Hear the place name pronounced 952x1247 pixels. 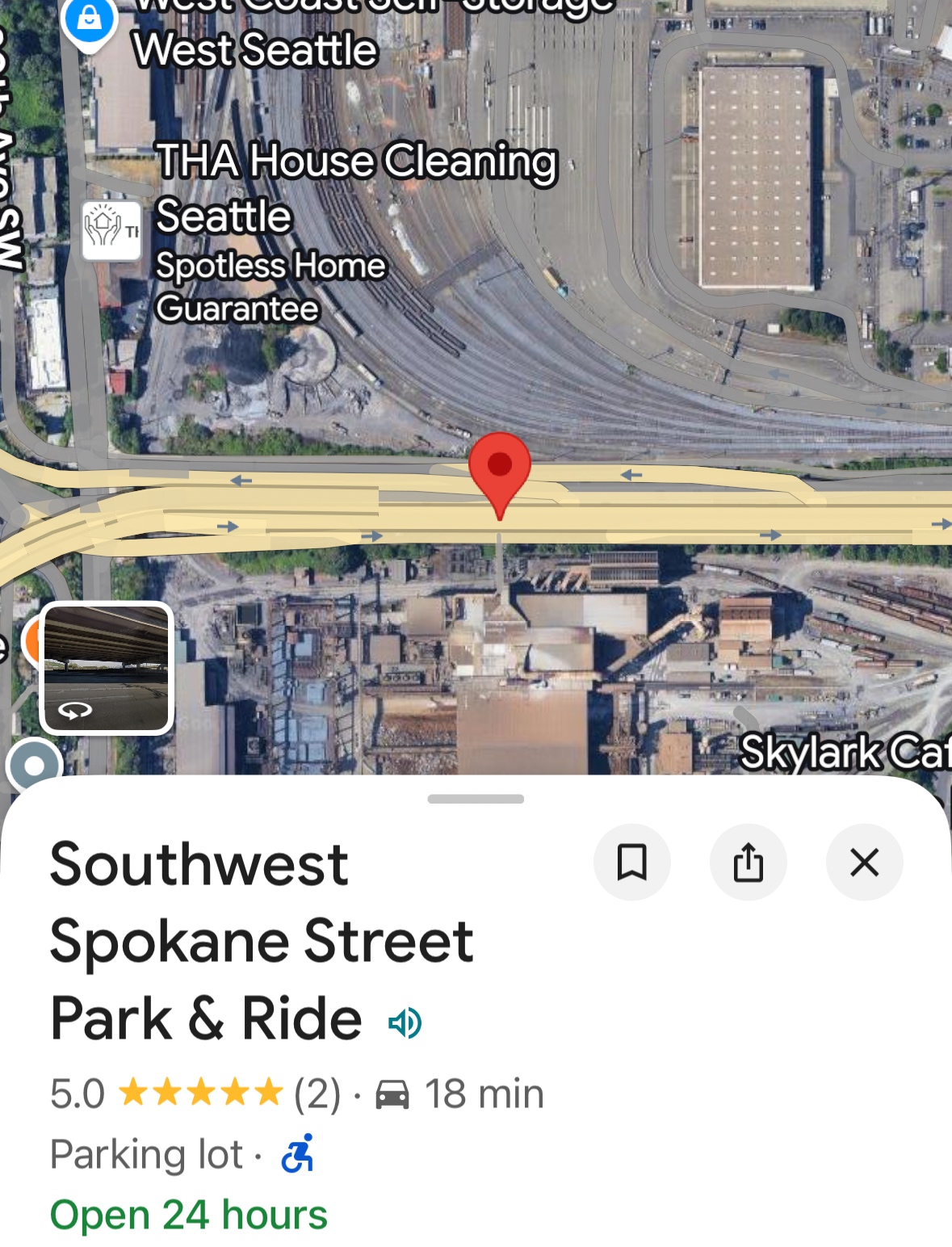tap(405, 1022)
